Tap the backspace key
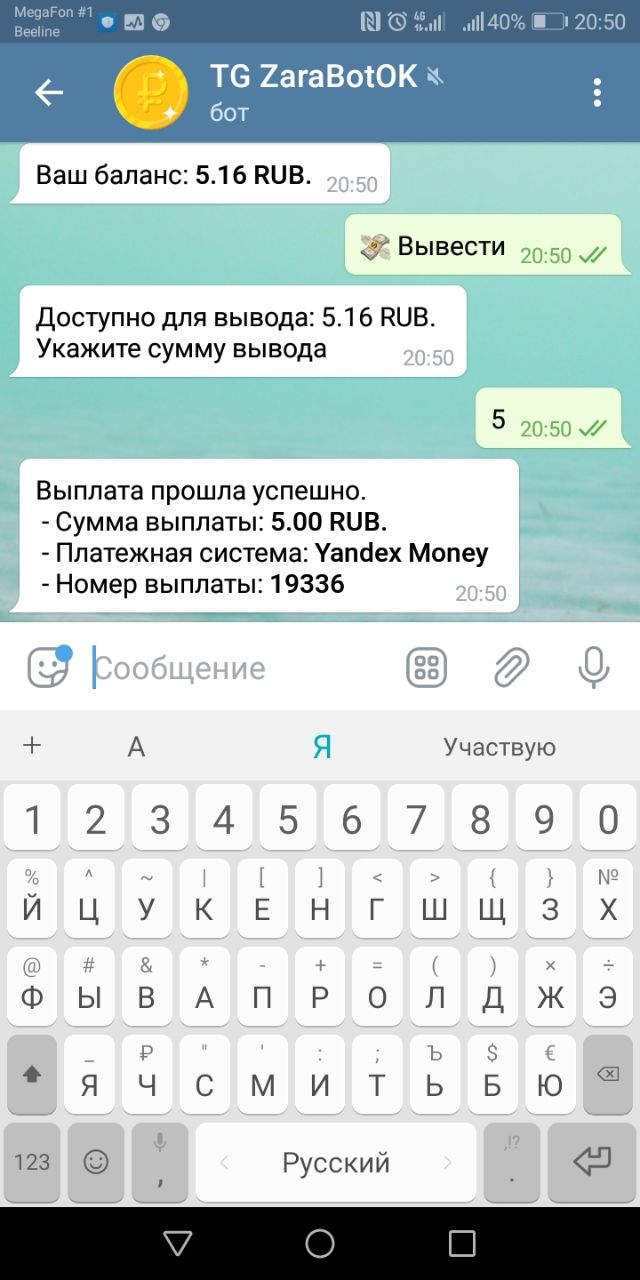The width and height of the screenshot is (640, 1280). (x=607, y=1075)
